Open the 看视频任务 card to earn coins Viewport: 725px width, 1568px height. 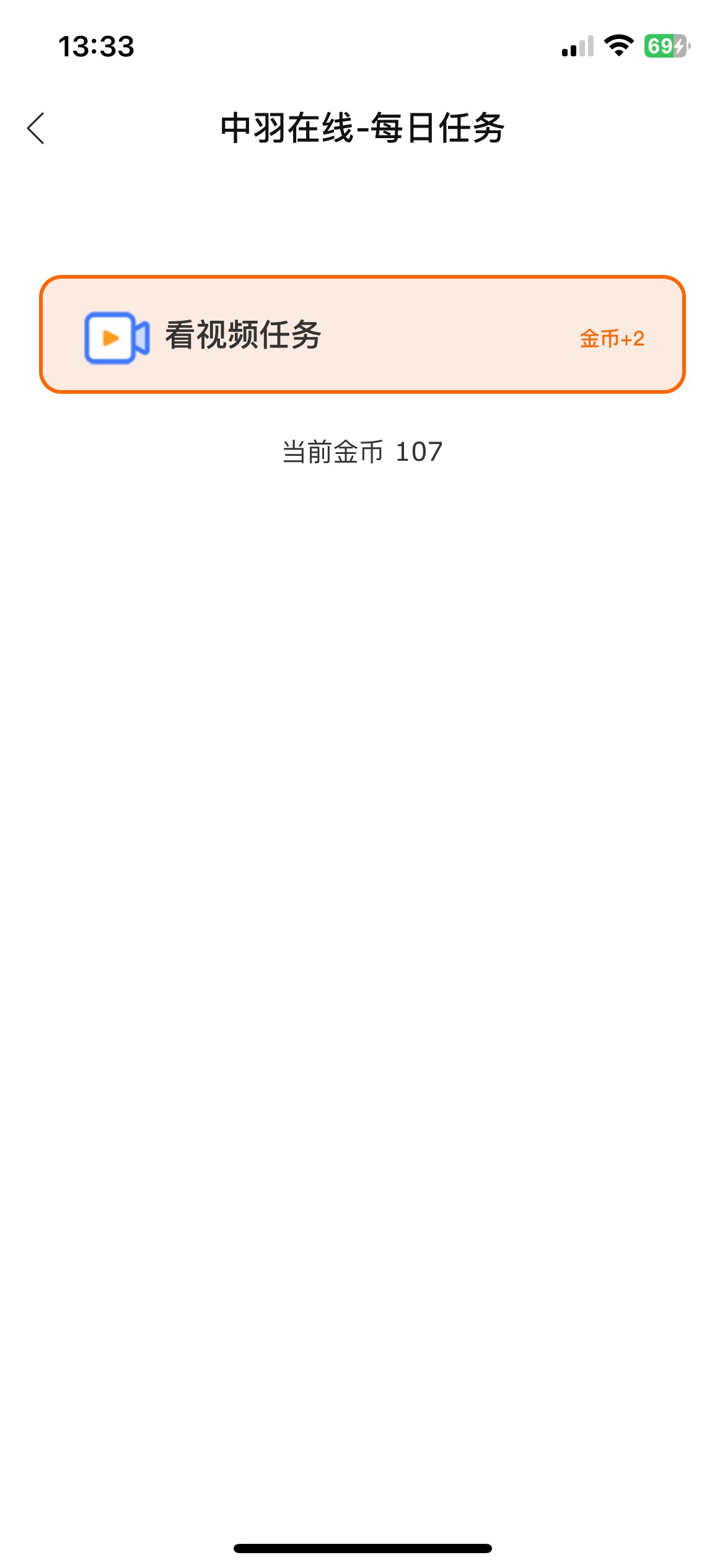click(362, 334)
